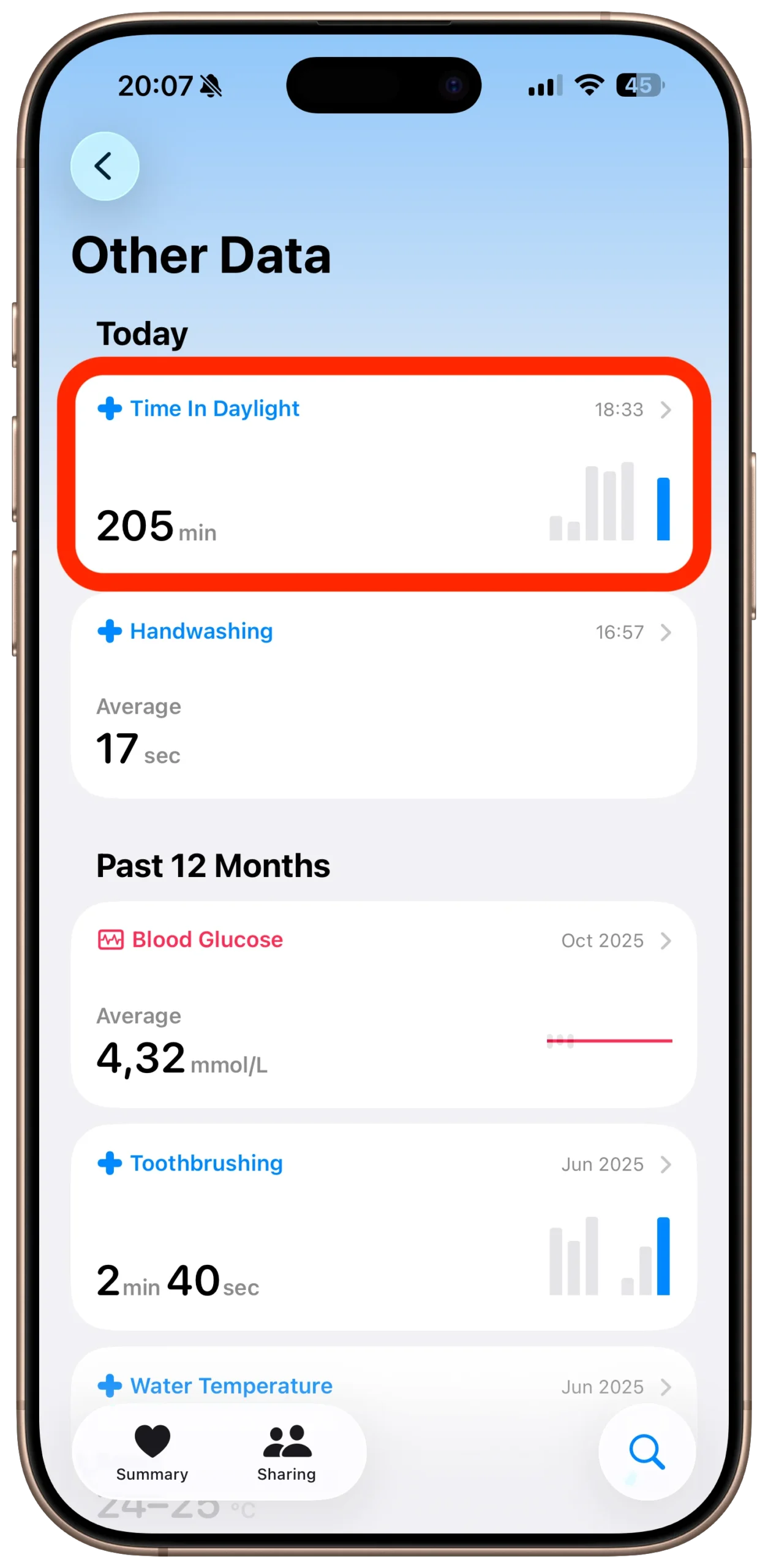Switch to the Summary tab
This screenshot has width=768, height=1568.
152,1452
